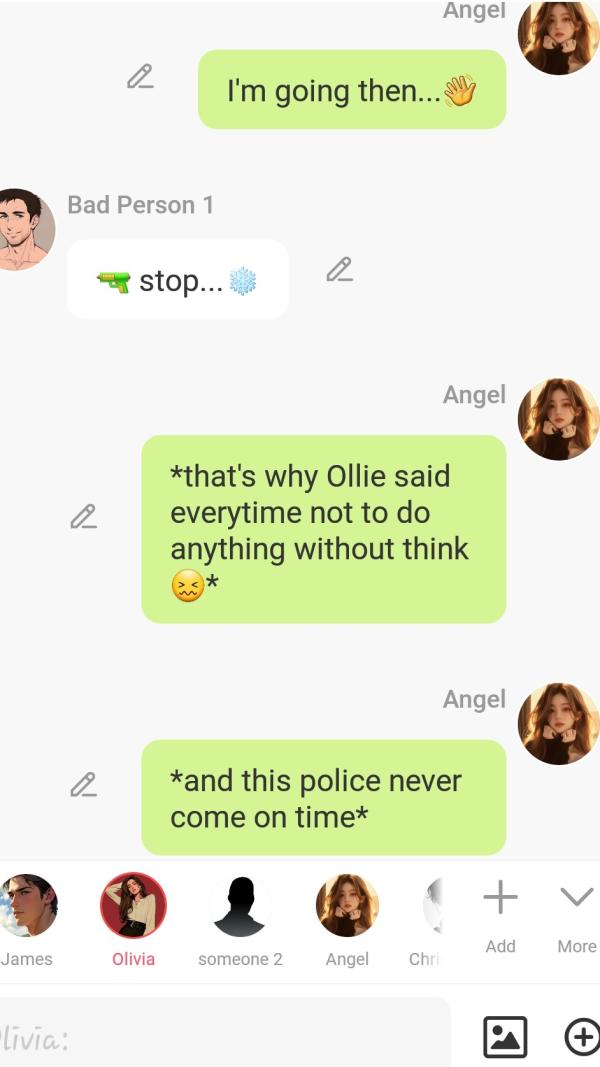Screen dimensions: 600x1067
Task: Attach an image to the chat
Action: 505,1037
